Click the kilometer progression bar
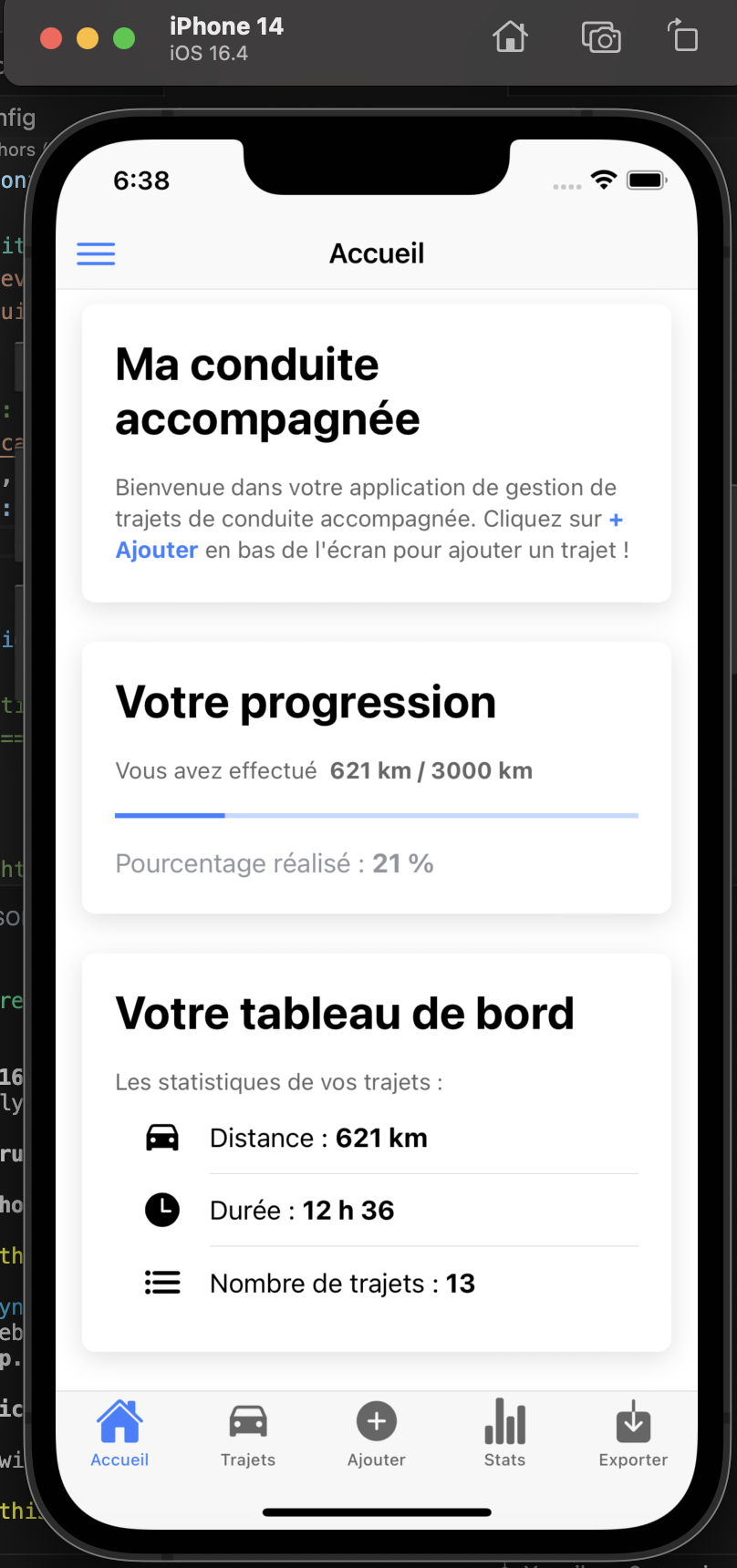The width and height of the screenshot is (737, 1568). pyautogui.click(x=376, y=815)
